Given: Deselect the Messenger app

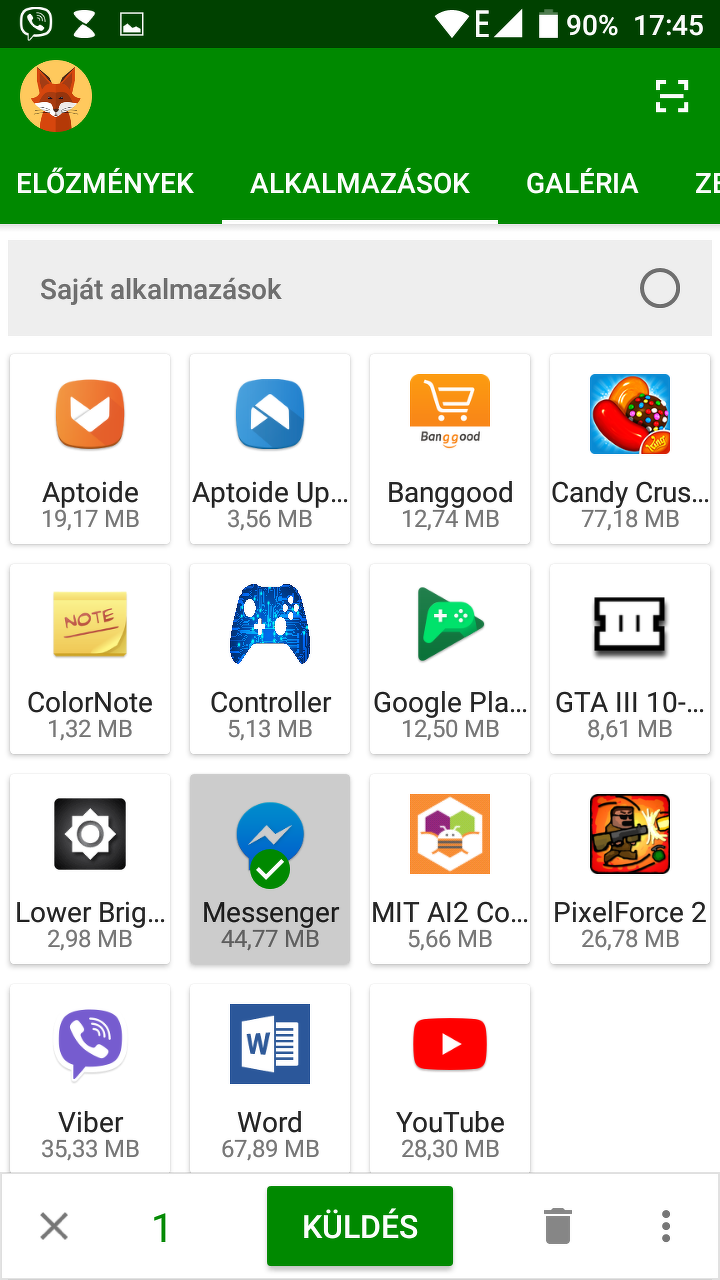Looking at the screenshot, I should tap(270, 869).
